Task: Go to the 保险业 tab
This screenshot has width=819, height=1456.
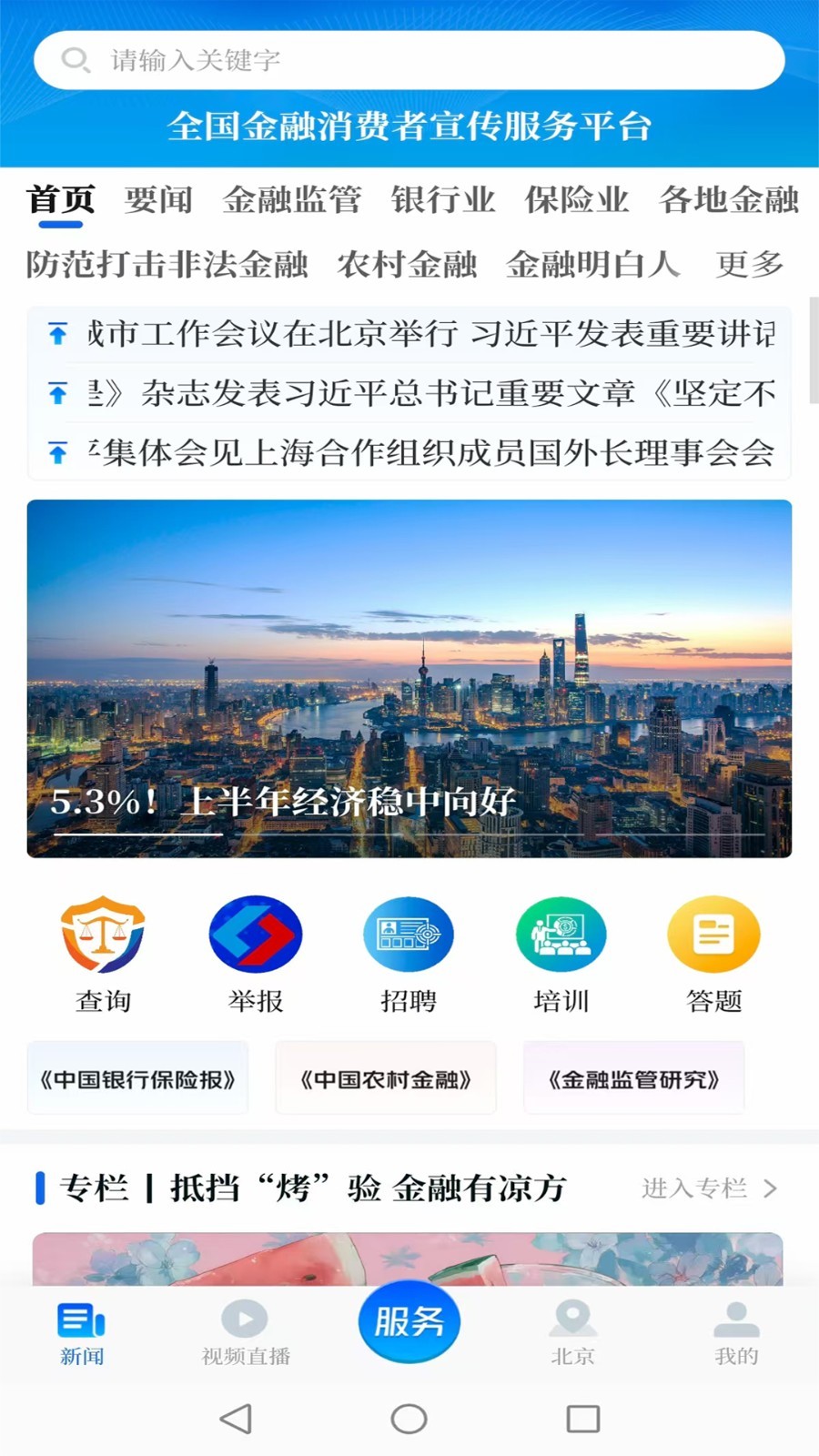Action: (577, 199)
